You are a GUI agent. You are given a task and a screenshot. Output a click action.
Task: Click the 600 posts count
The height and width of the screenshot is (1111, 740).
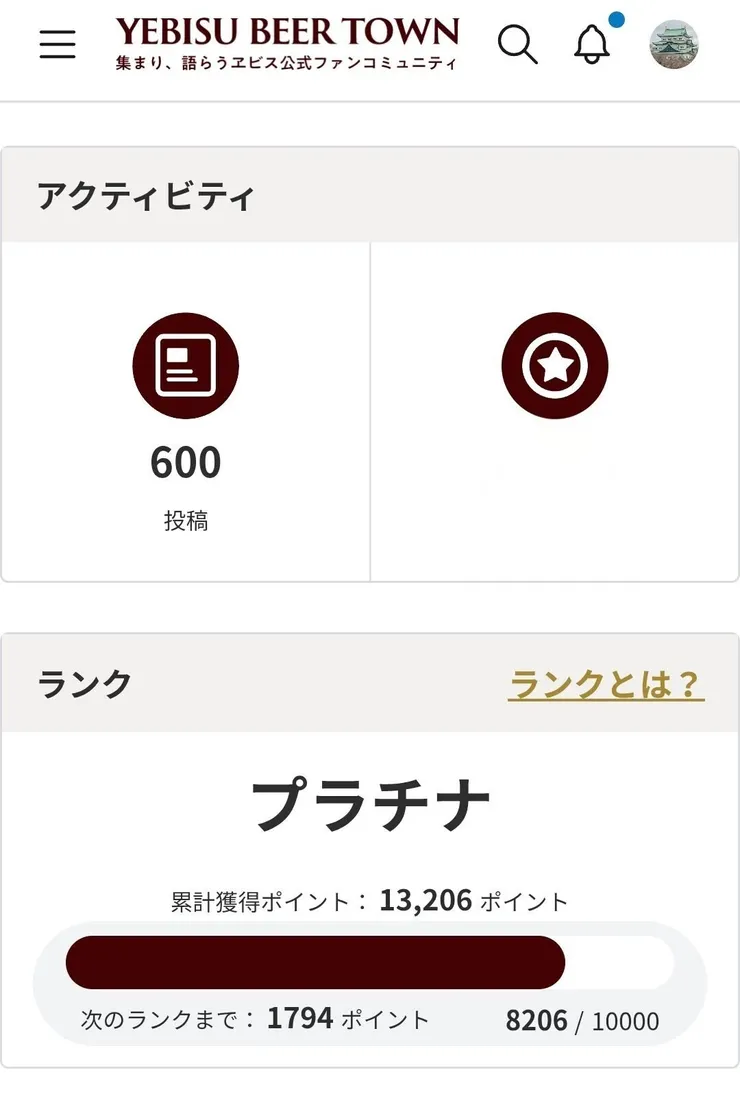click(x=185, y=462)
